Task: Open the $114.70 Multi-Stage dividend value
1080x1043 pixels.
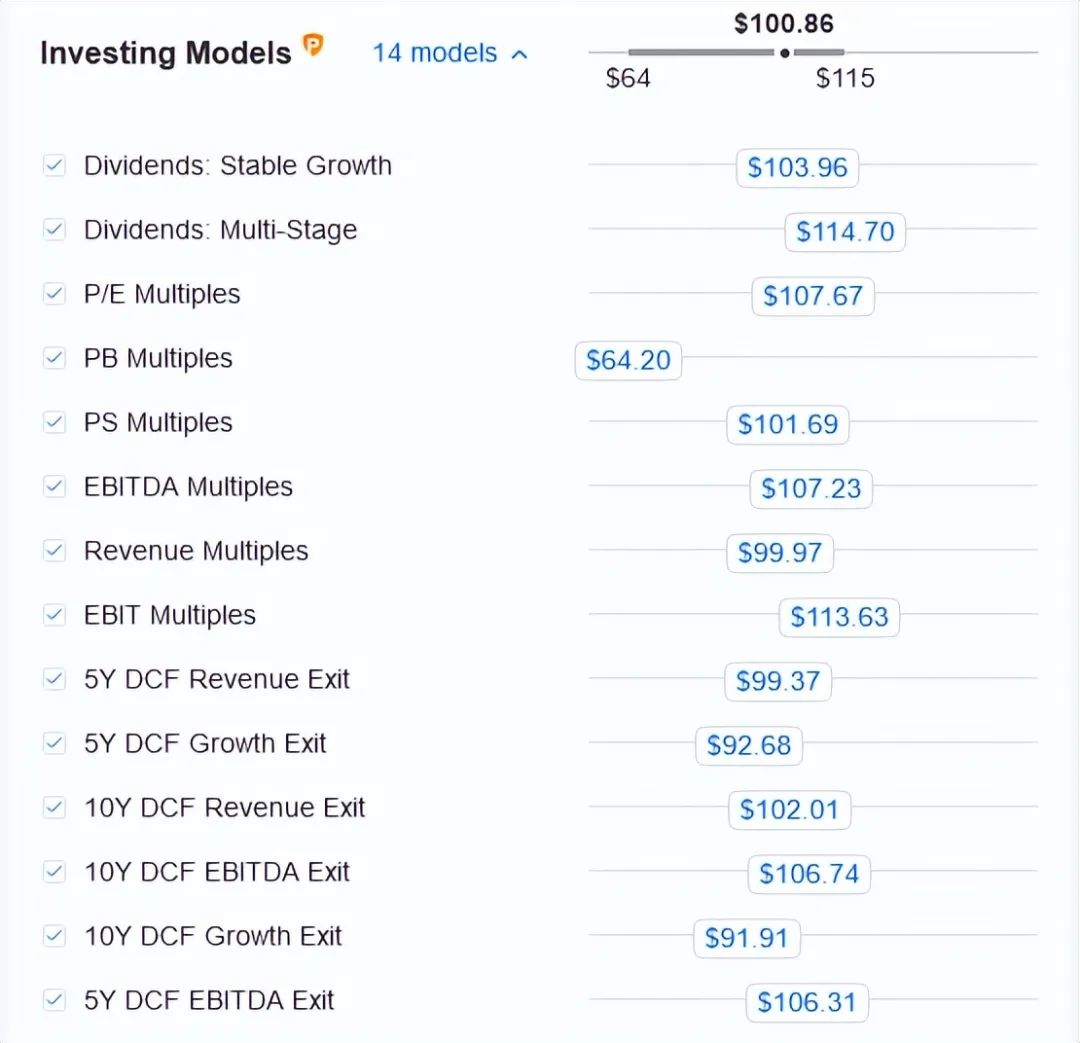Action: (845, 232)
